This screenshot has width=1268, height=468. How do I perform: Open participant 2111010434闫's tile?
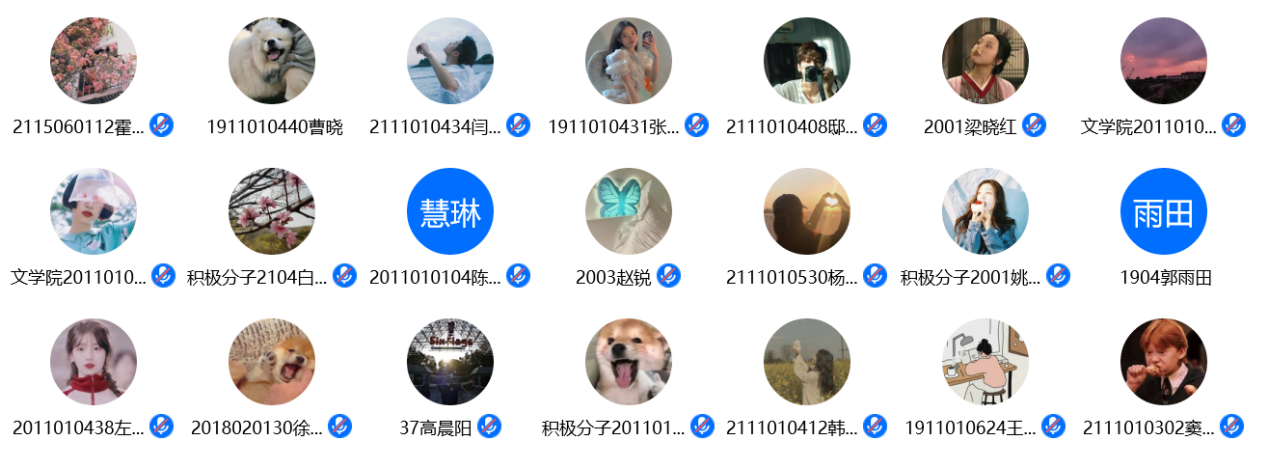click(x=450, y=62)
